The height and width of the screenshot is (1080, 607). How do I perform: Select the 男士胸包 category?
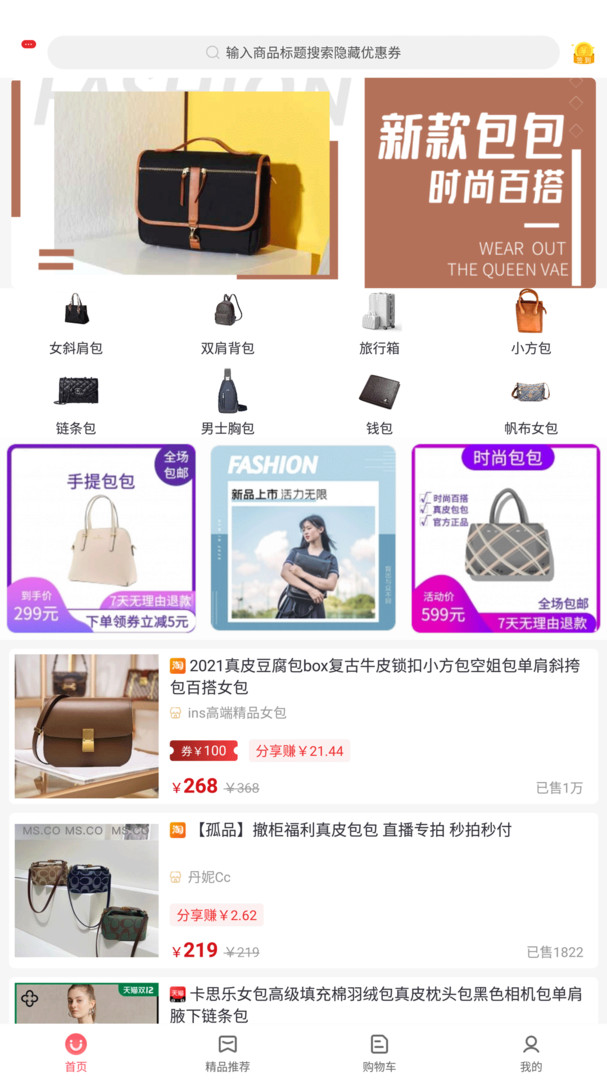pos(228,403)
